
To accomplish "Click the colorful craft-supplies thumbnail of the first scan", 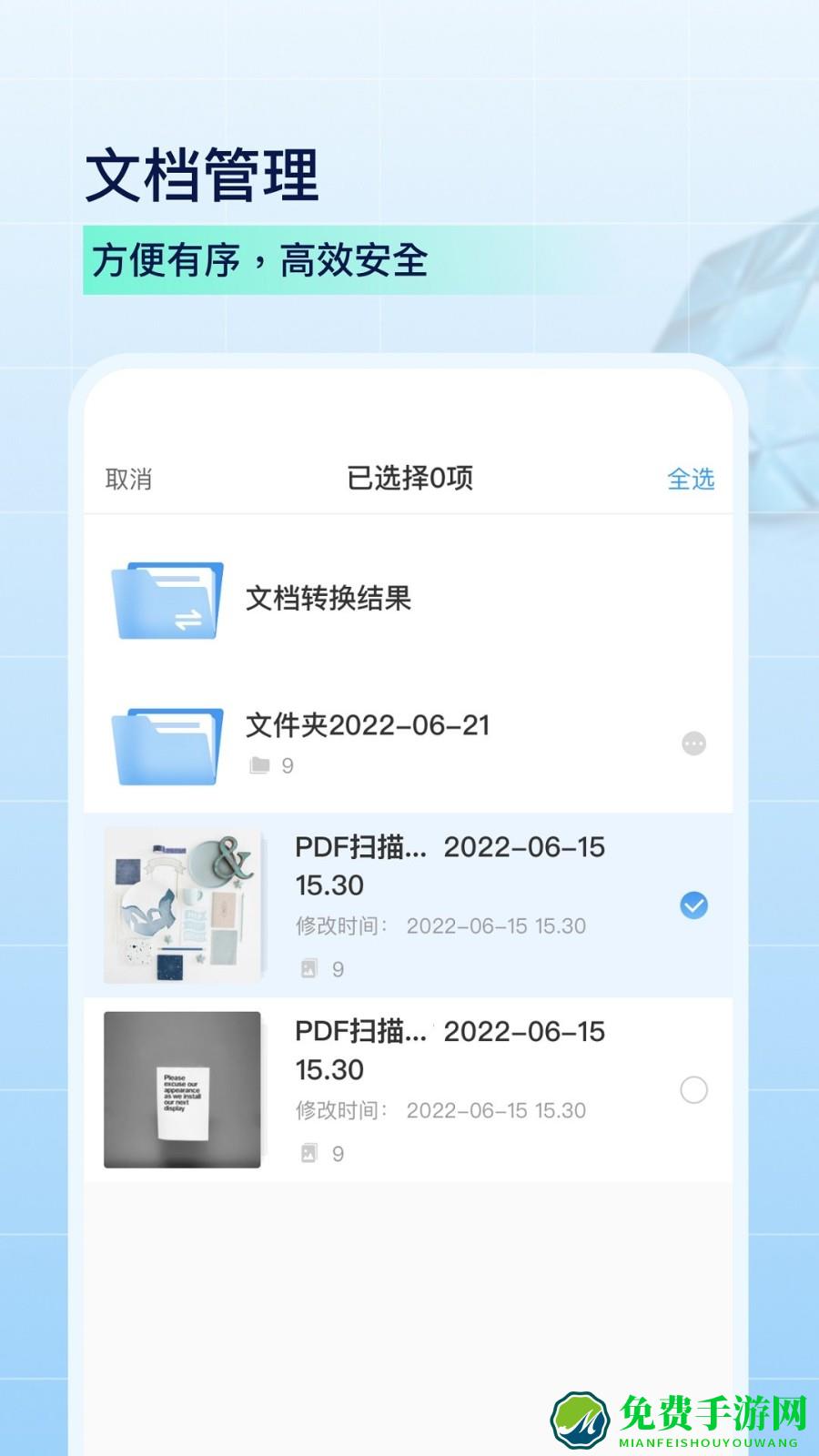I will 183,904.
